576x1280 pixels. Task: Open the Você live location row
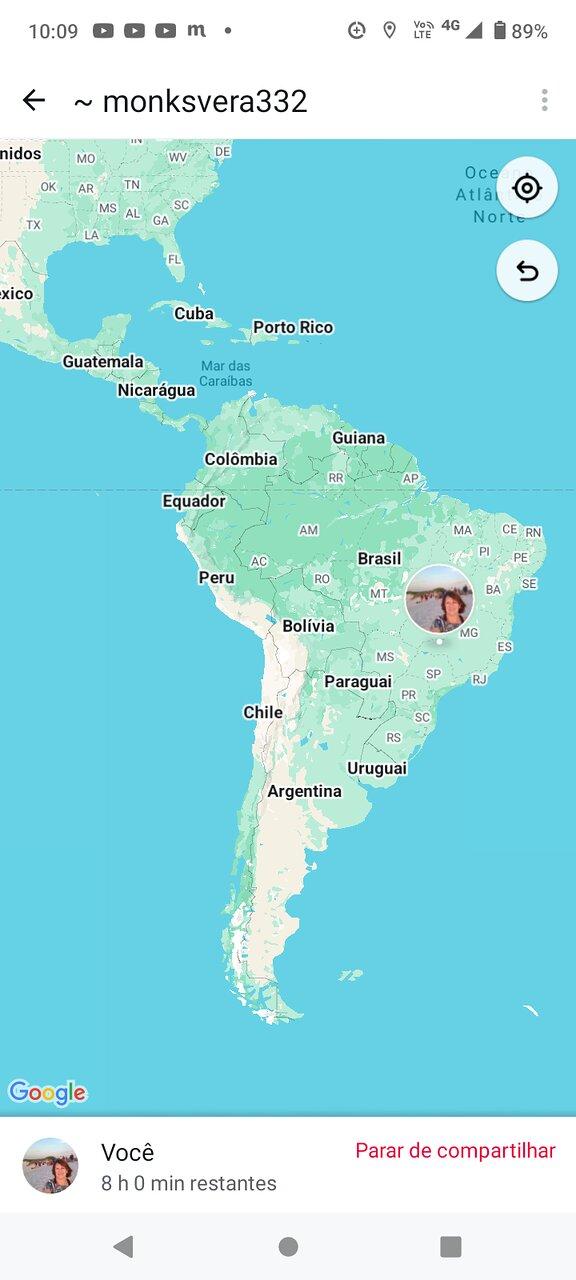pyautogui.click(x=288, y=1166)
